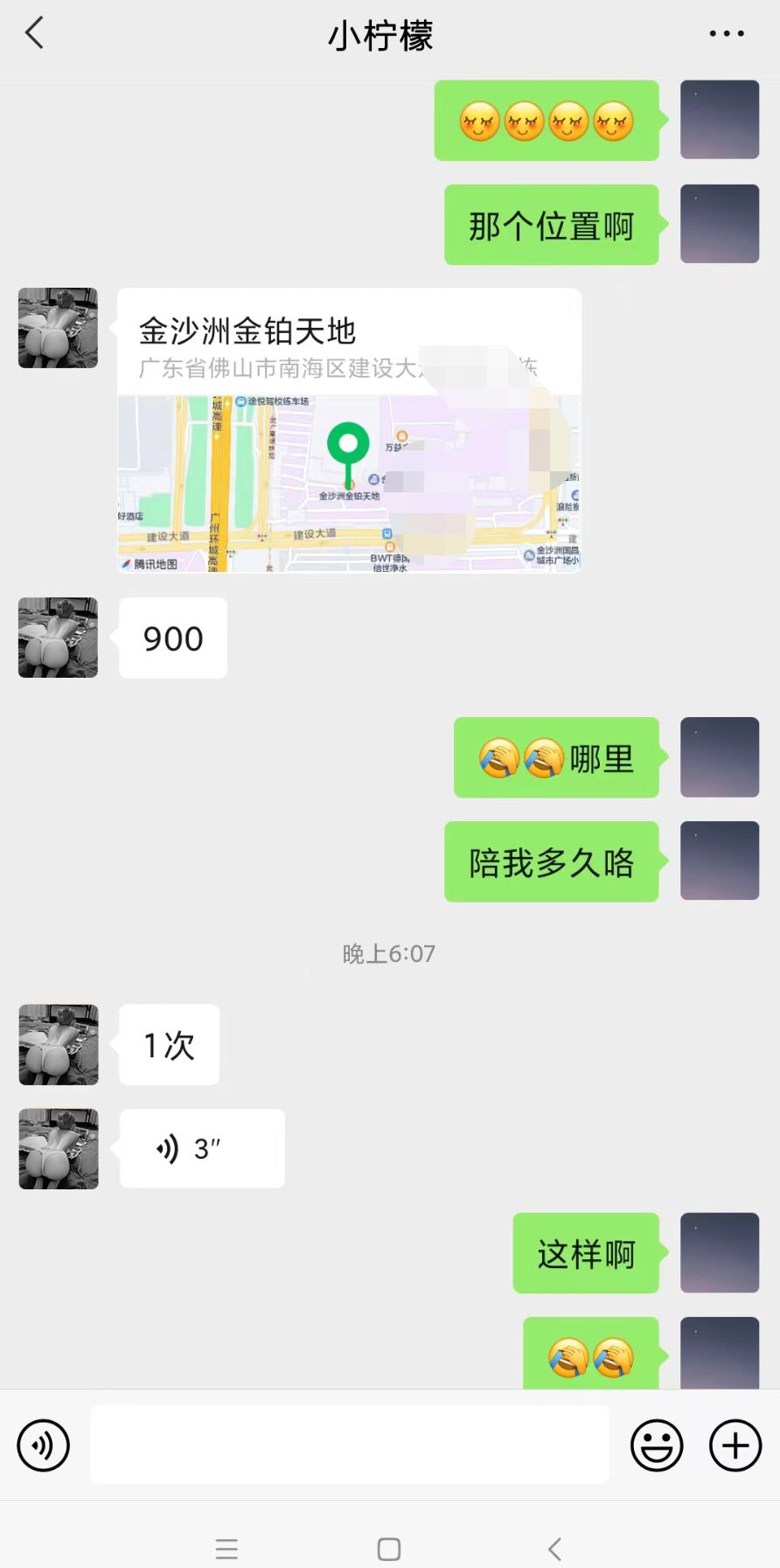Tap the back arrow to exit chat
Screen dimensions: 780x1568
click(35, 33)
